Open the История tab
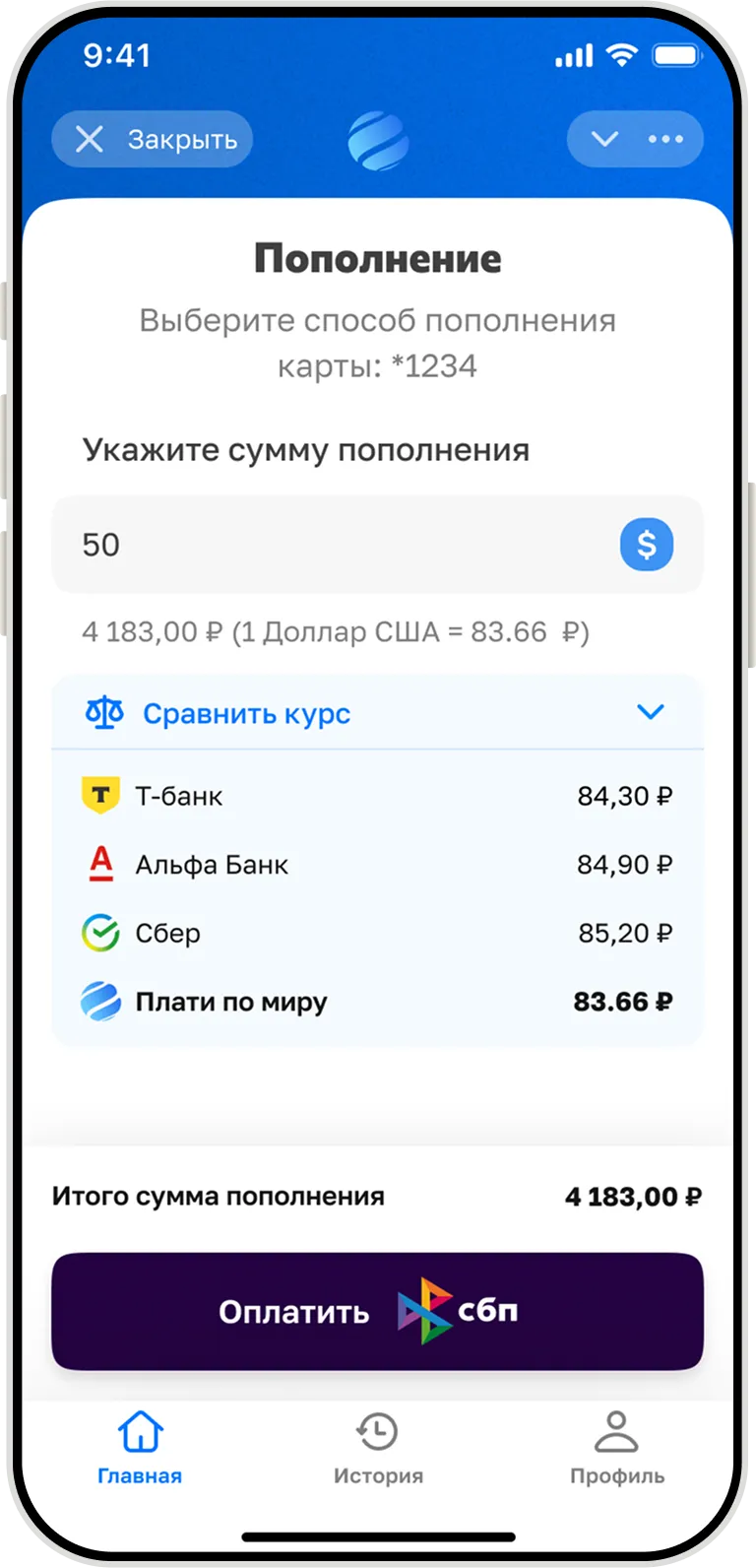756x1568 pixels. click(378, 1446)
